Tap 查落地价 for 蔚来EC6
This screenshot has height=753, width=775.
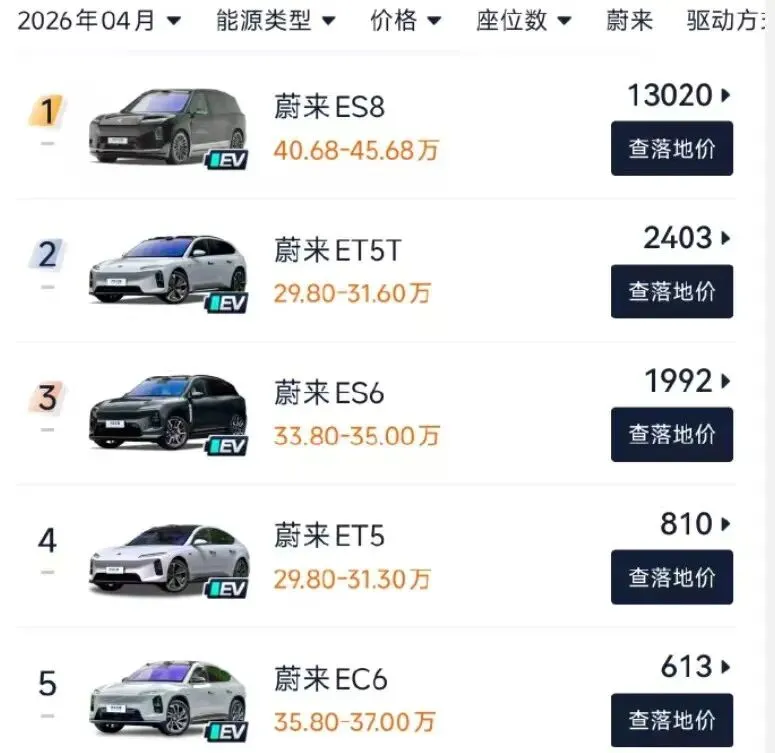(x=672, y=720)
